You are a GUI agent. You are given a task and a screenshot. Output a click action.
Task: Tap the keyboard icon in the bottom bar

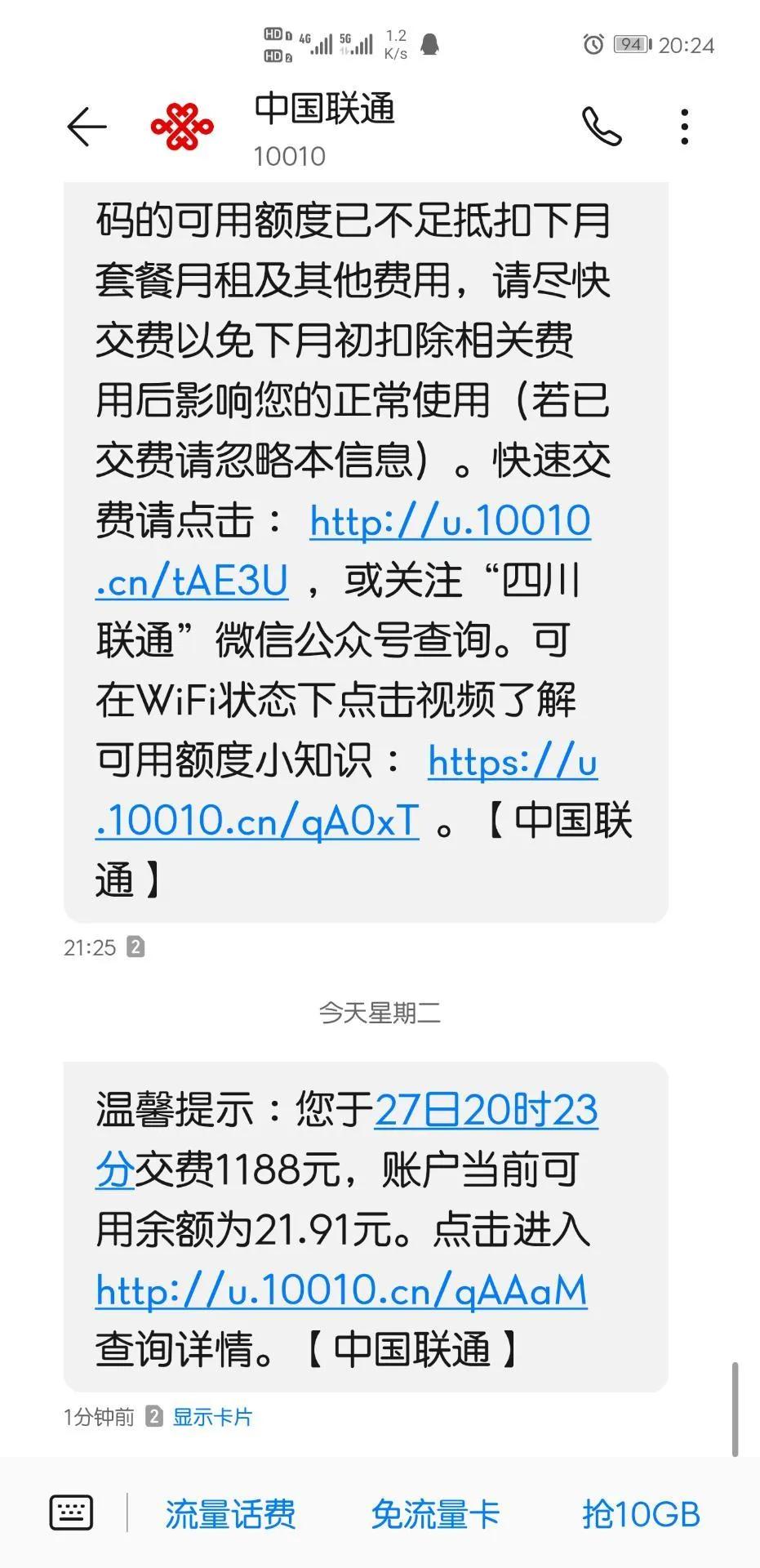(x=72, y=1512)
